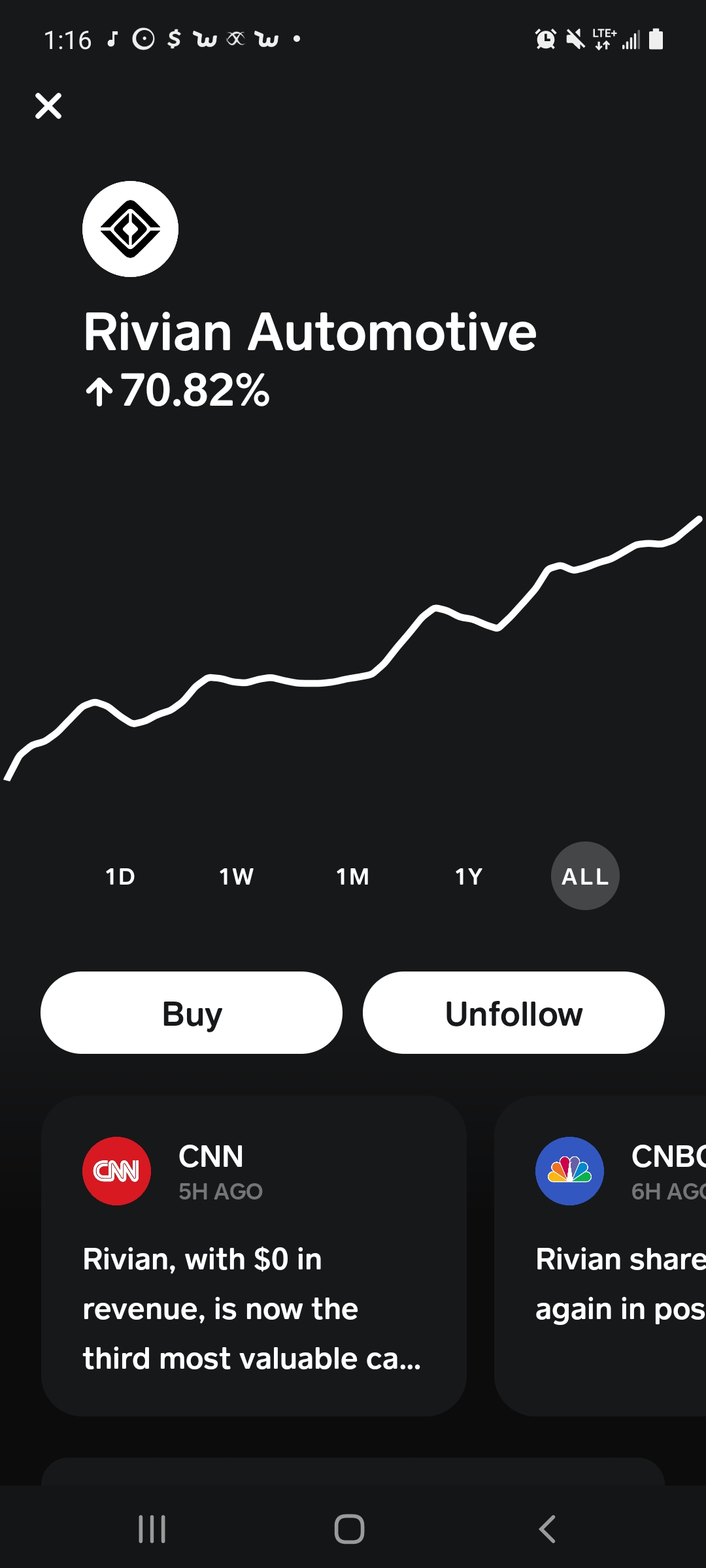Switch chart to 1D range
Viewport: 706px width, 1568px height.
pos(120,876)
